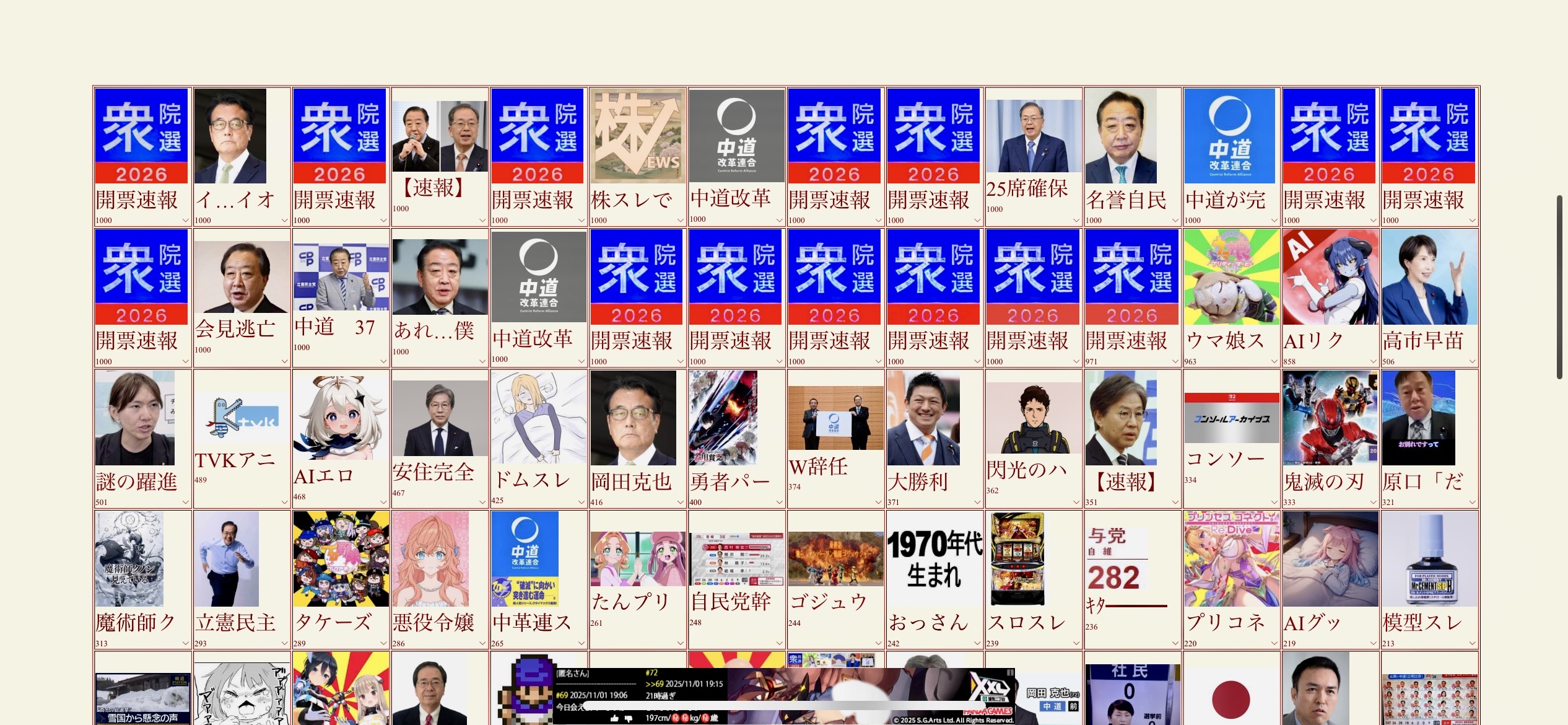Open the W辞任 thread tile

[x=835, y=439]
